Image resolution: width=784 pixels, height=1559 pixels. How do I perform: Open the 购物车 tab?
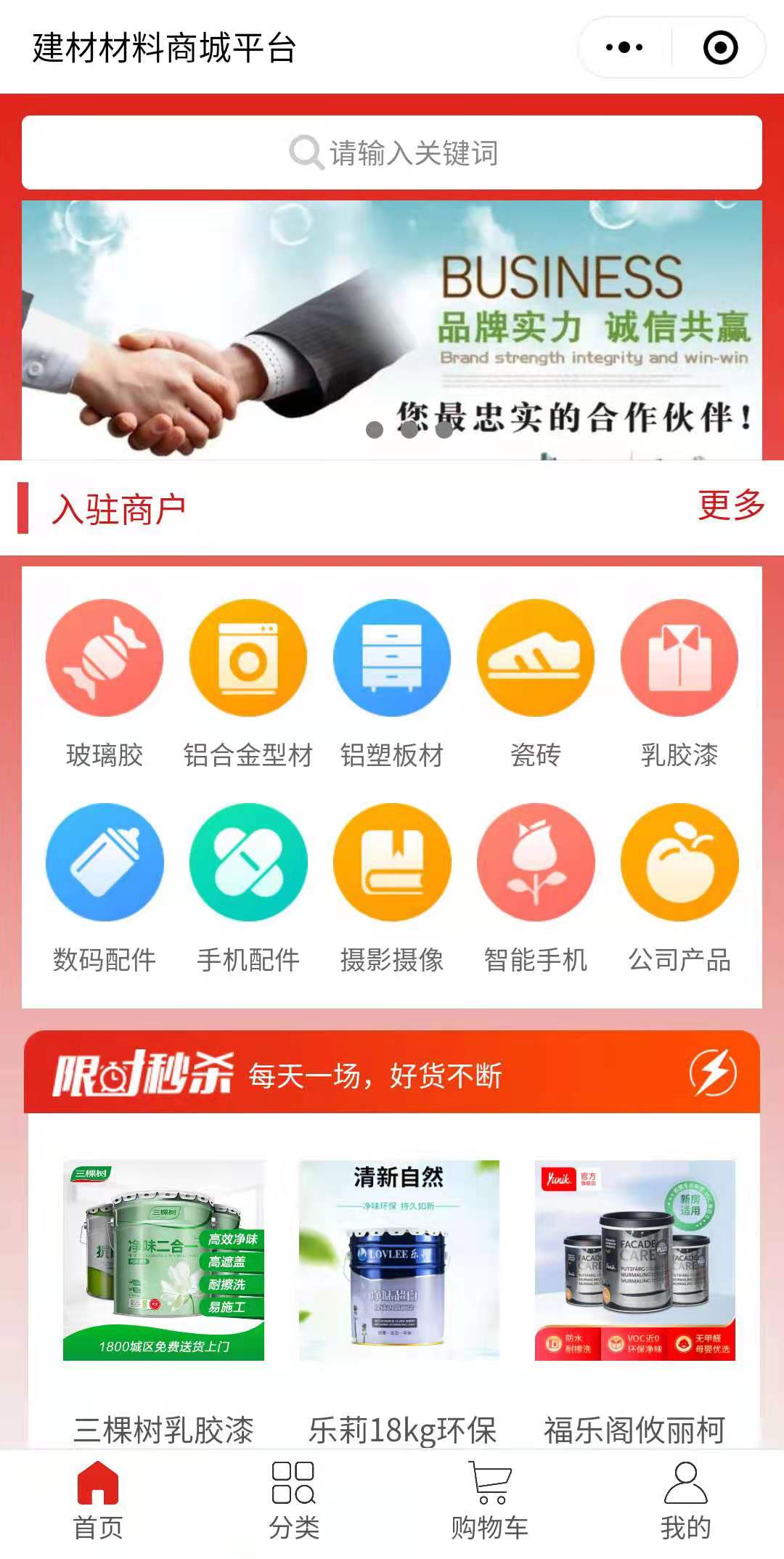[x=490, y=1501]
